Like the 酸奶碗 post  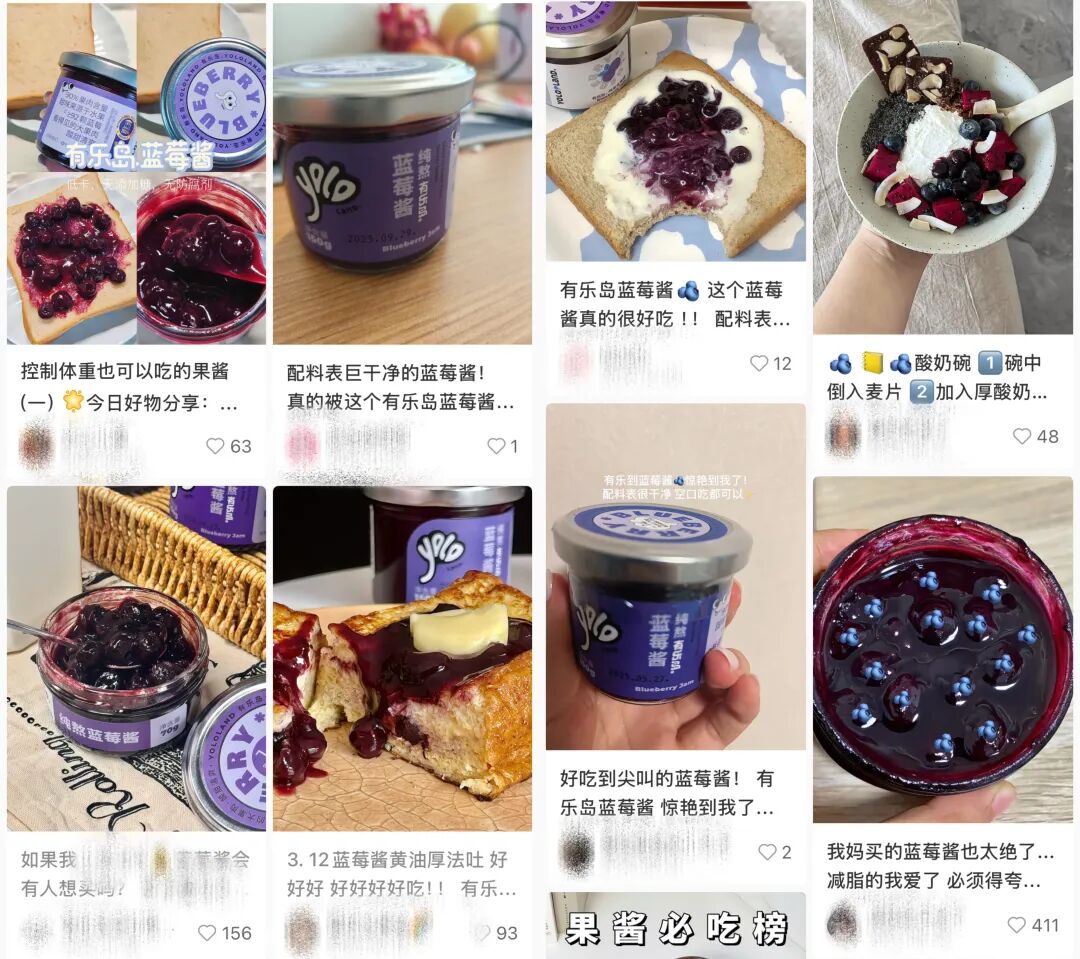(x=1021, y=436)
